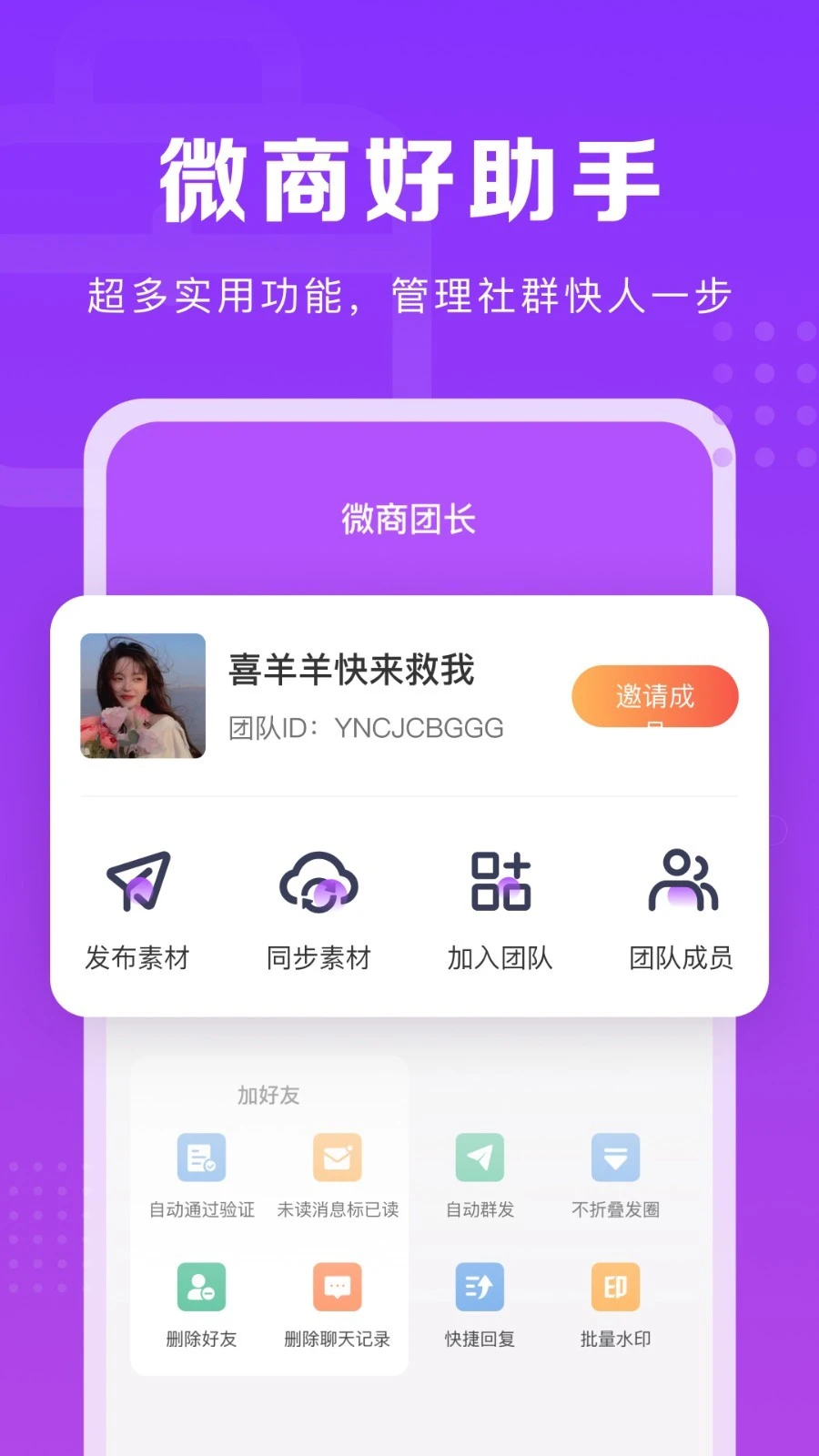819x1456 pixels.
Task: Click the name 喜羊羊快来救我
Action: pos(350,670)
